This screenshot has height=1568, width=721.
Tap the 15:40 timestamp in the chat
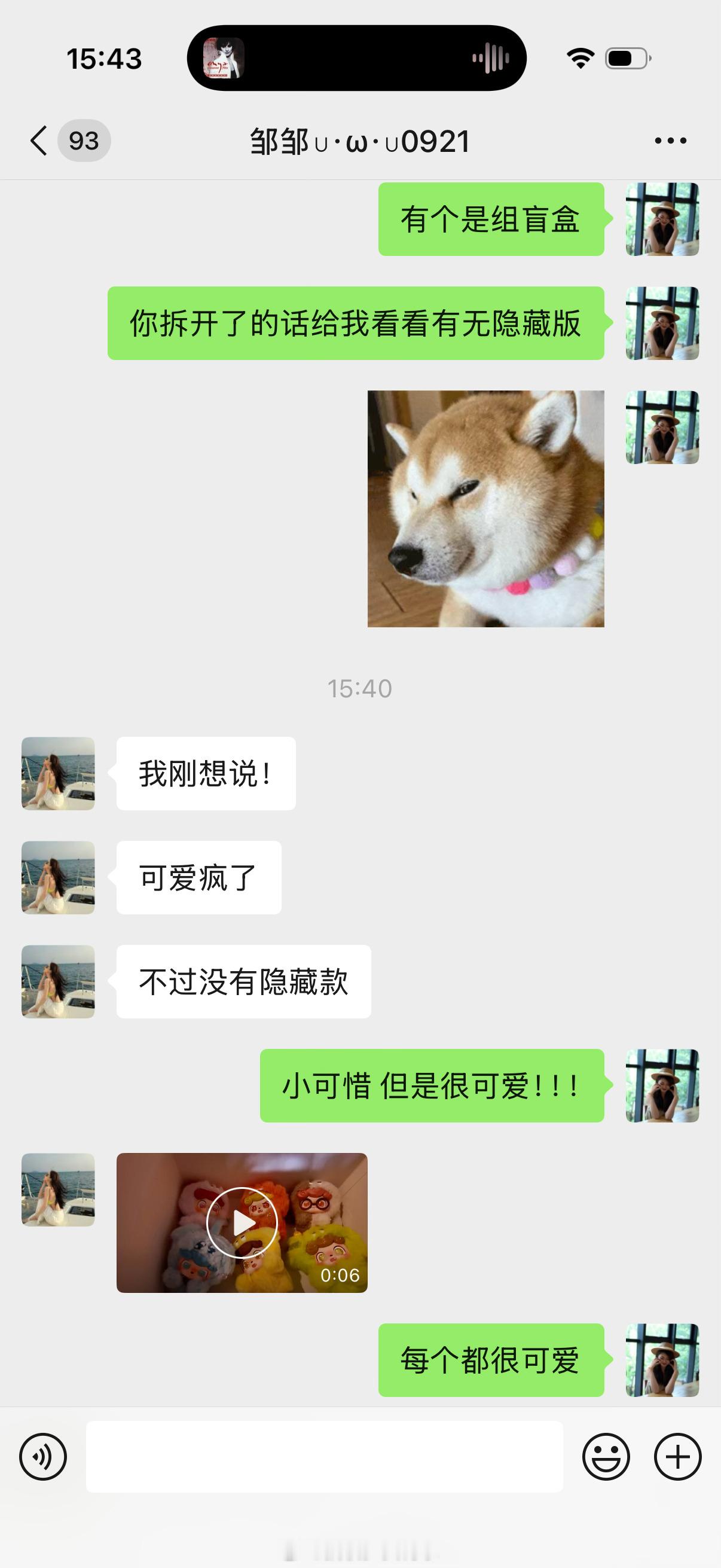coord(360,688)
